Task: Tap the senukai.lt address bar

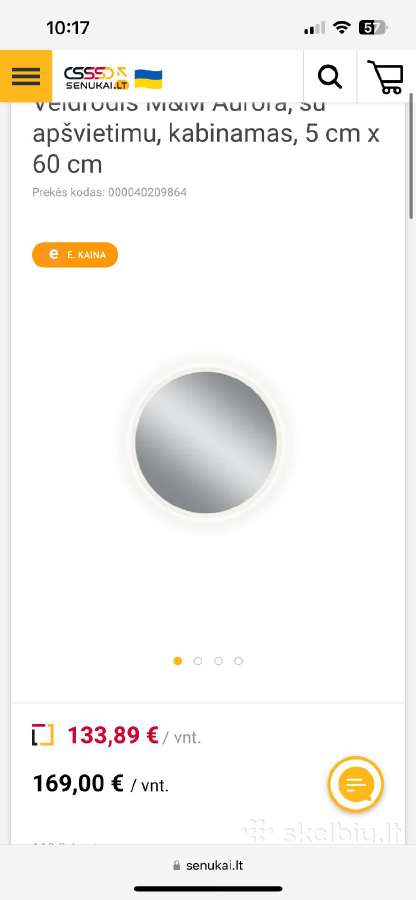Action: click(208, 865)
